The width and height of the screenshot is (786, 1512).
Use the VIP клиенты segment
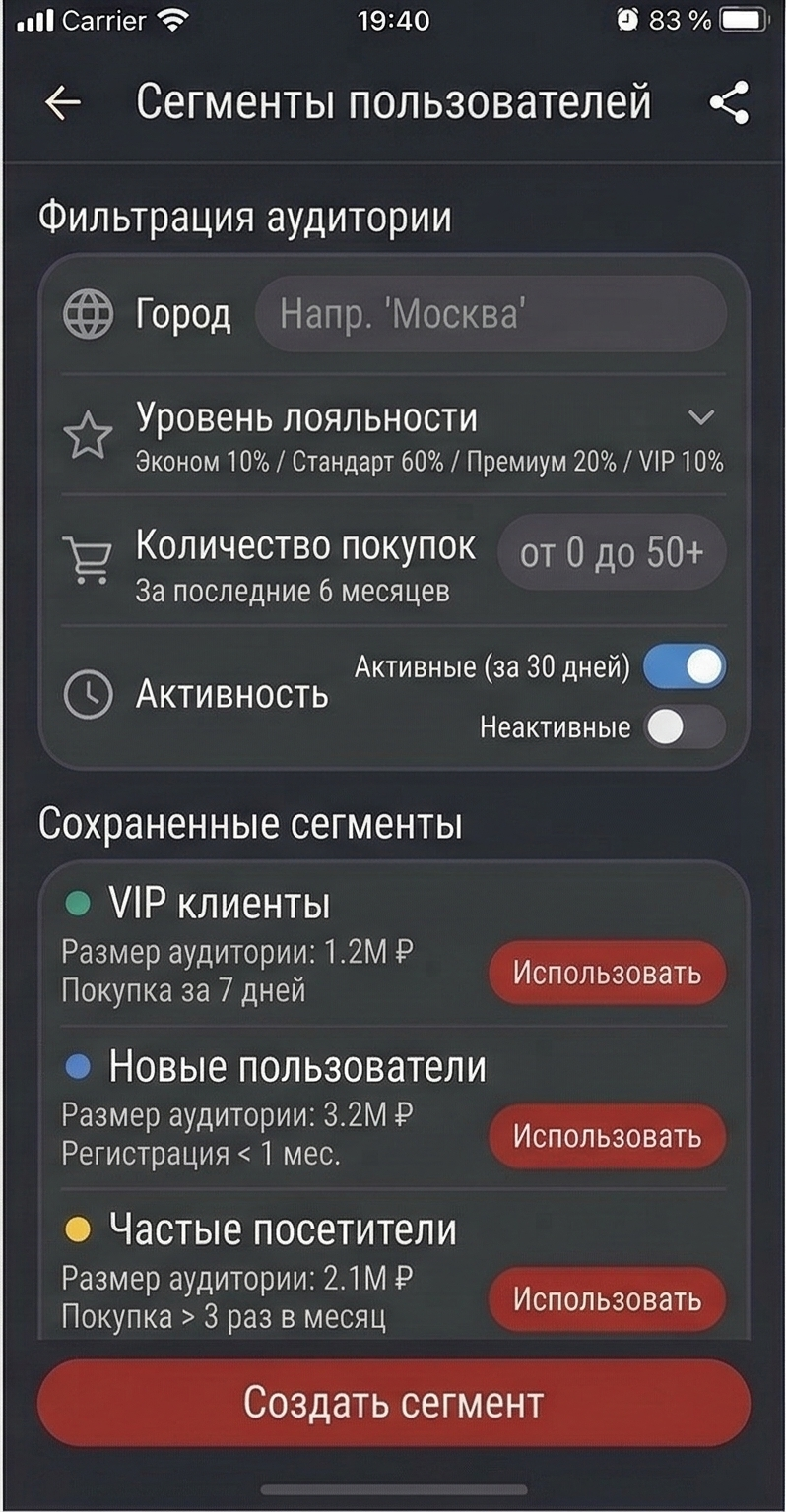(x=608, y=973)
